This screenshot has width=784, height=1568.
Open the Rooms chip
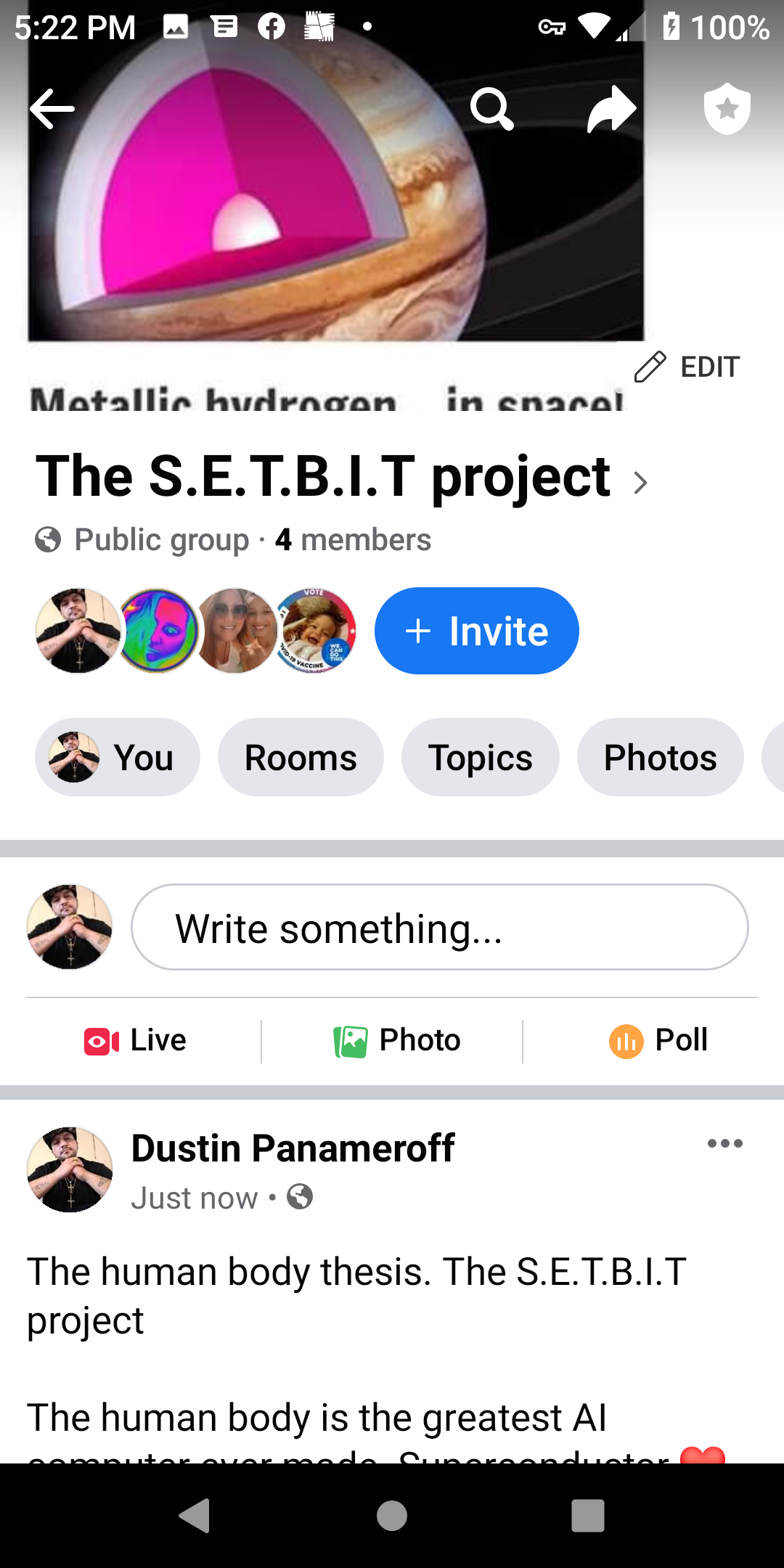point(301,757)
